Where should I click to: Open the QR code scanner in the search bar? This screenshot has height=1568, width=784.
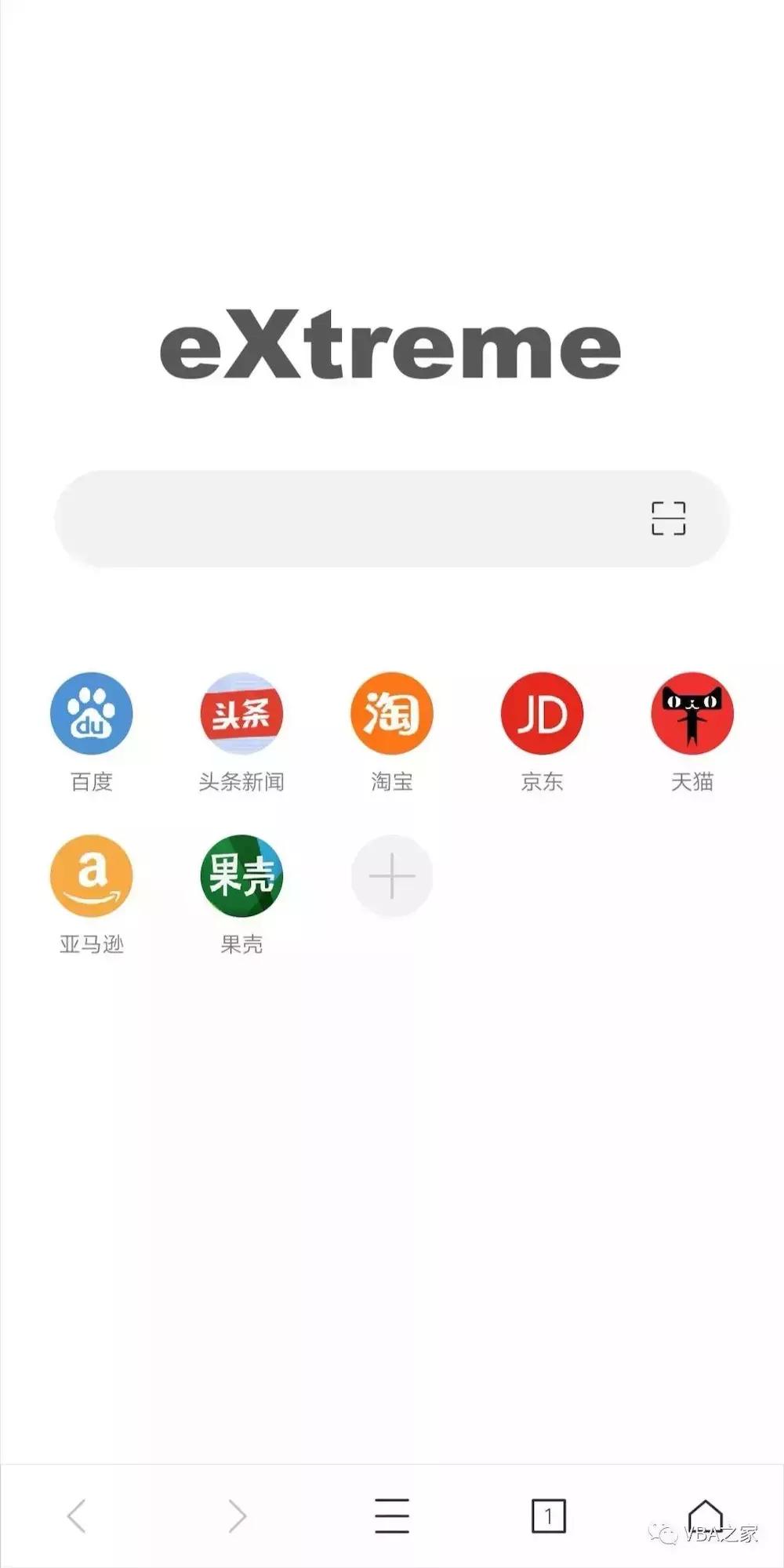point(670,518)
